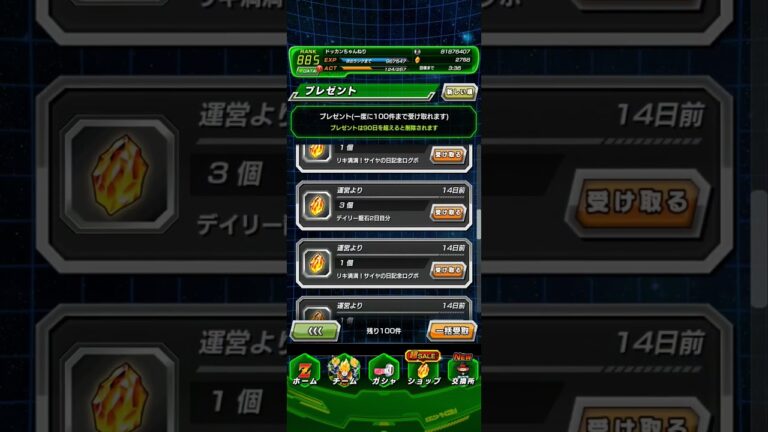Tap 一括受取 to receive all presents
The height and width of the screenshot is (432, 768).
point(451,330)
